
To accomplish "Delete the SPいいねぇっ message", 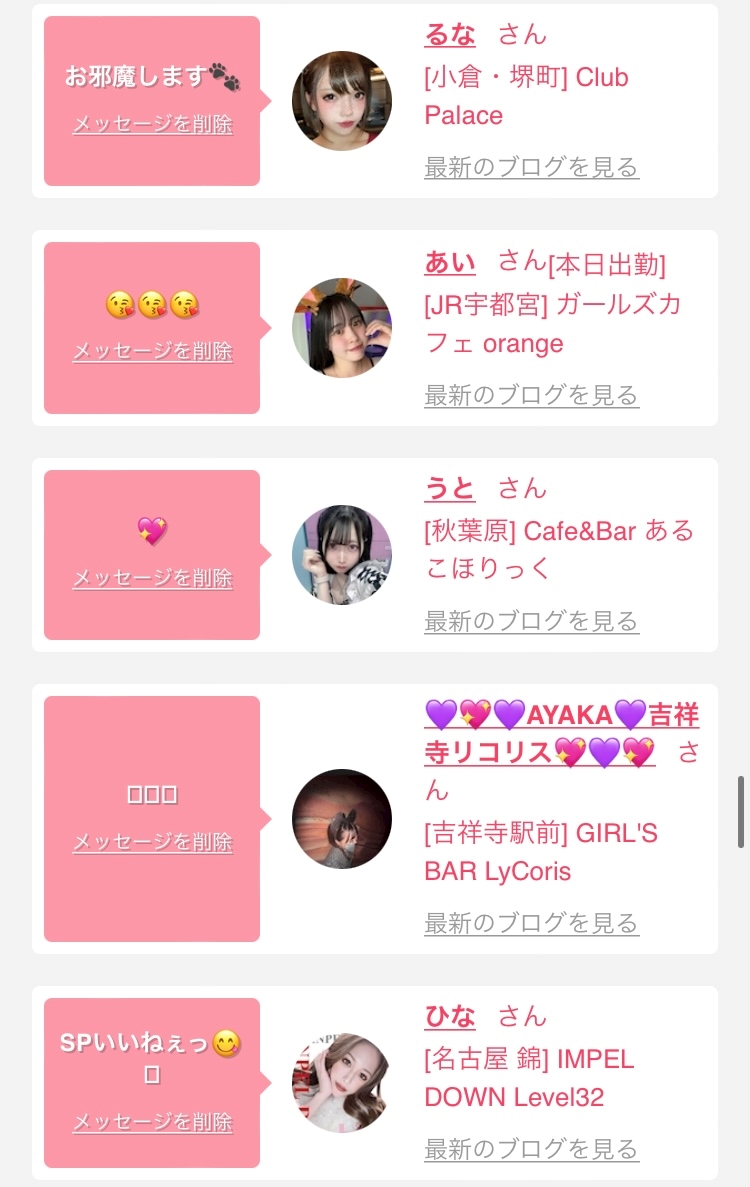I will click(x=152, y=1122).
